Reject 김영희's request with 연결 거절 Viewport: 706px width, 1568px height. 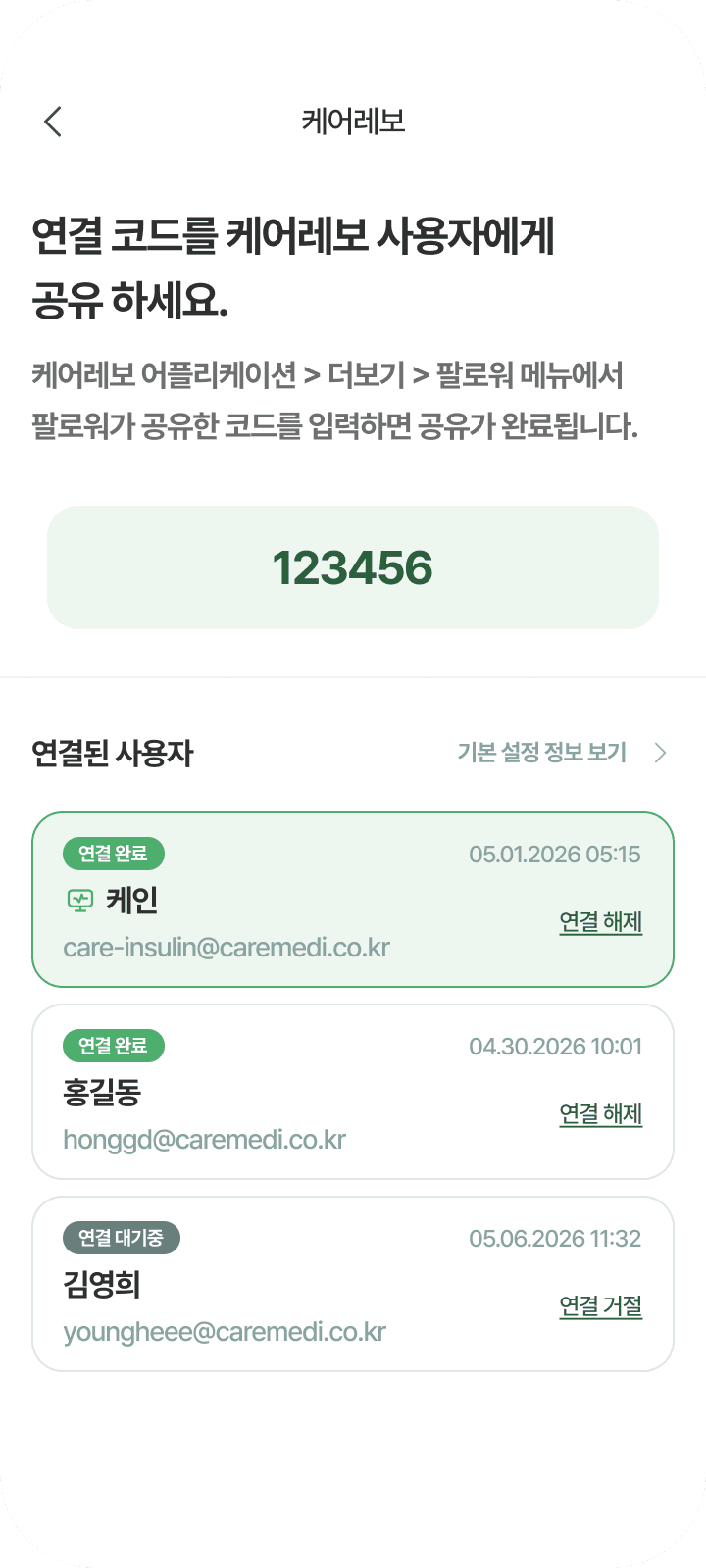coord(601,1306)
